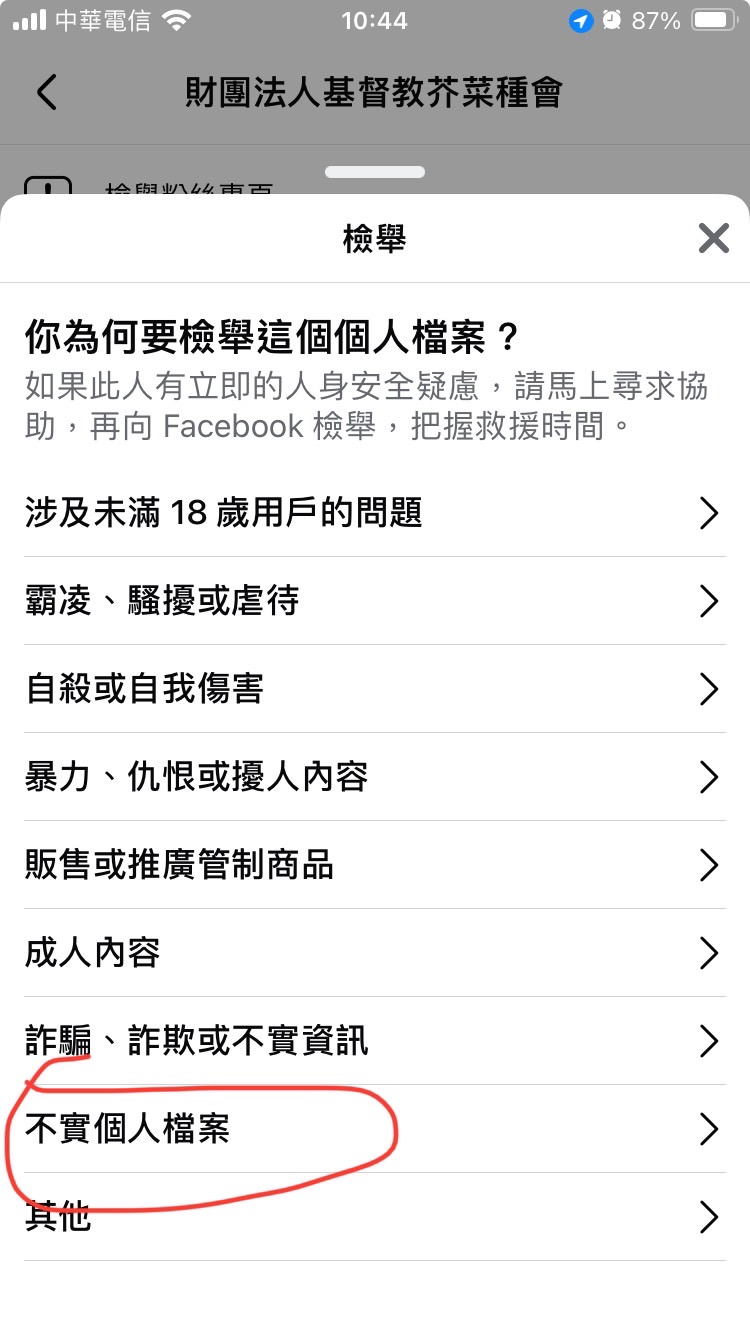Open 自殺或自我傷害 option

373,689
